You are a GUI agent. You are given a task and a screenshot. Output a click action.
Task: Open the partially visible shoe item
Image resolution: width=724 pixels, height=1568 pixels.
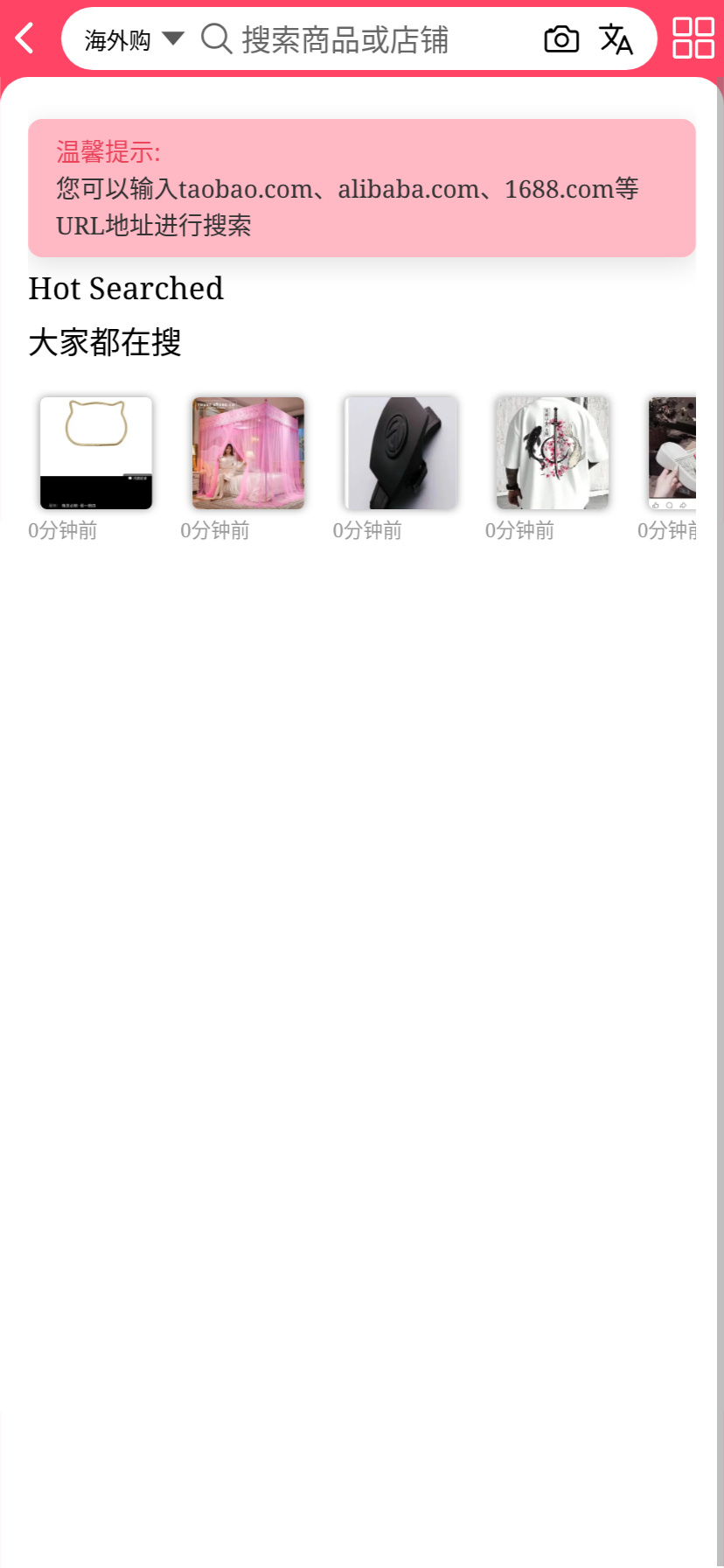click(672, 453)
